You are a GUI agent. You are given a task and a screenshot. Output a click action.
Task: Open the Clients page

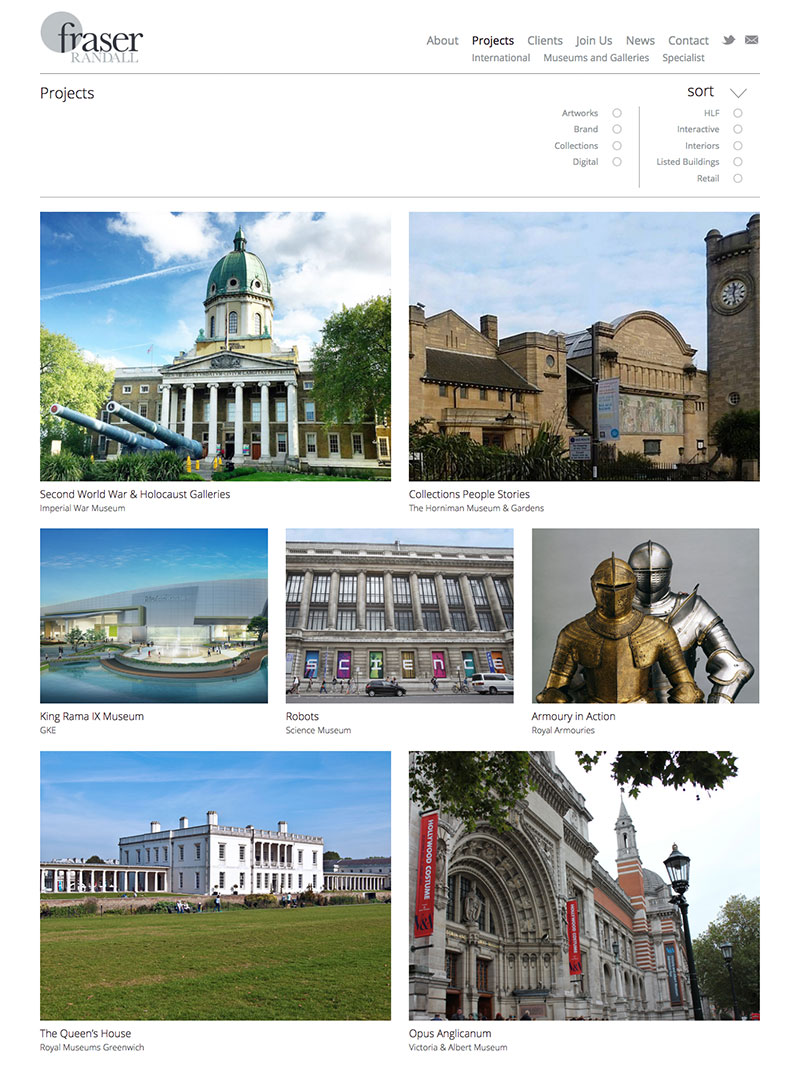[545, 41]
